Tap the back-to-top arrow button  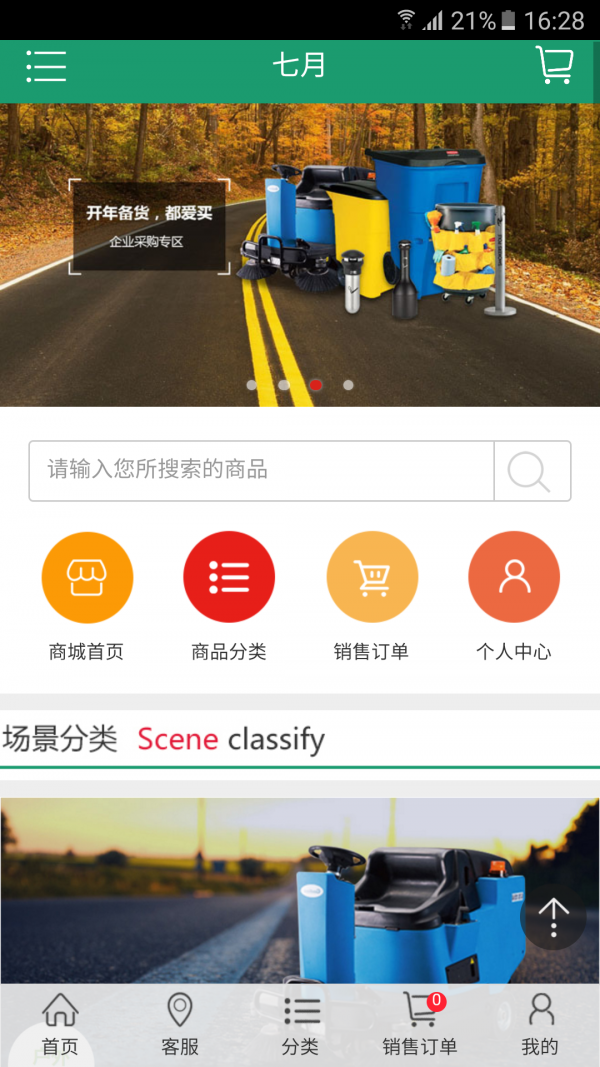(x=553, y=915)
